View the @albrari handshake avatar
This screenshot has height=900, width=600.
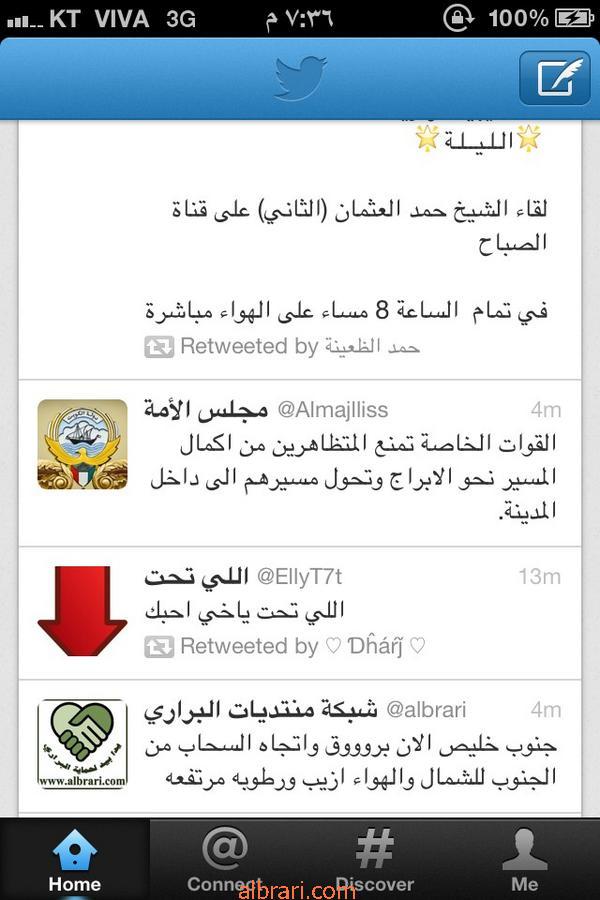click(82, 744)
